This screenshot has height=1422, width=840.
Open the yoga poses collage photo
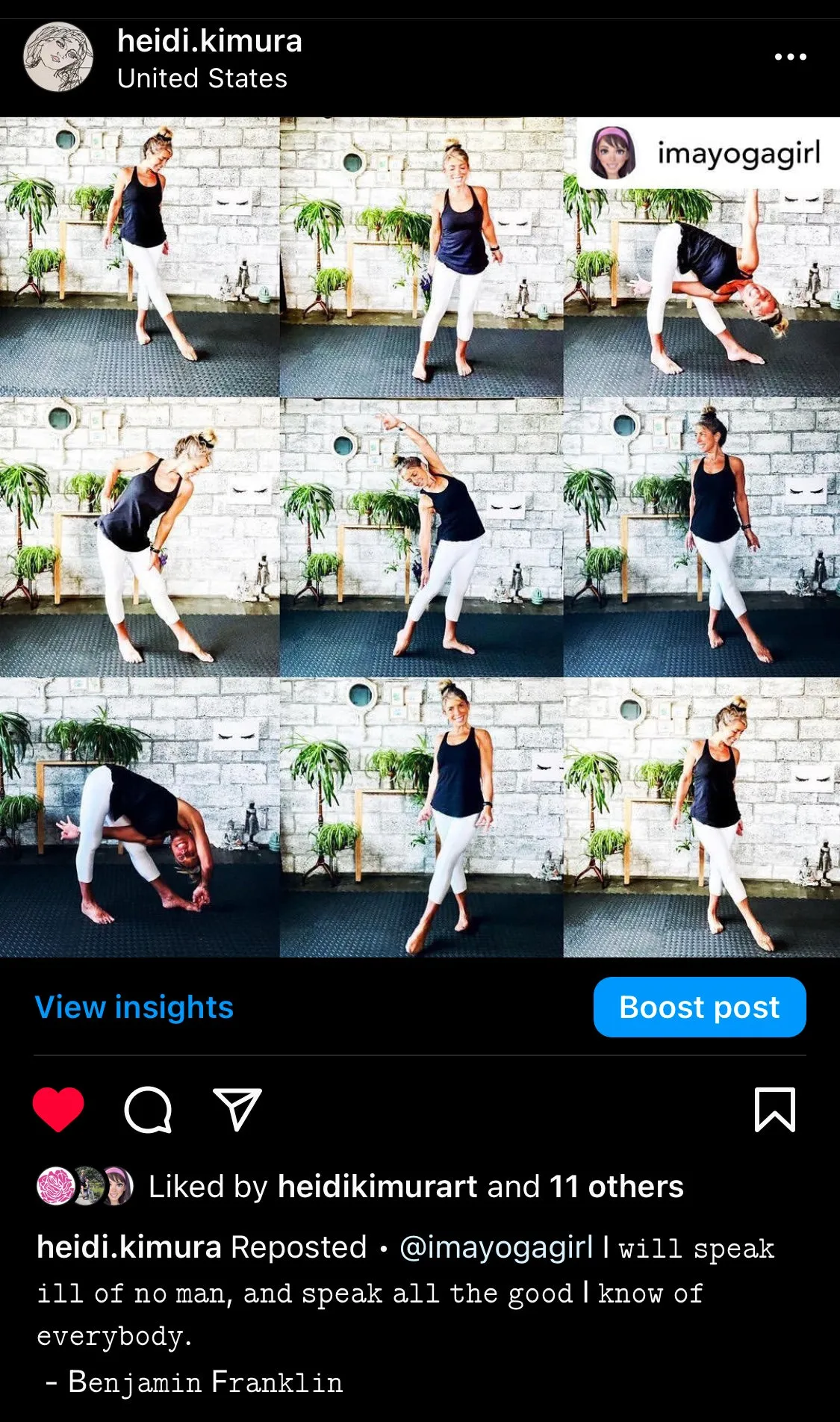pyautogui.click(x=420, y=536)
